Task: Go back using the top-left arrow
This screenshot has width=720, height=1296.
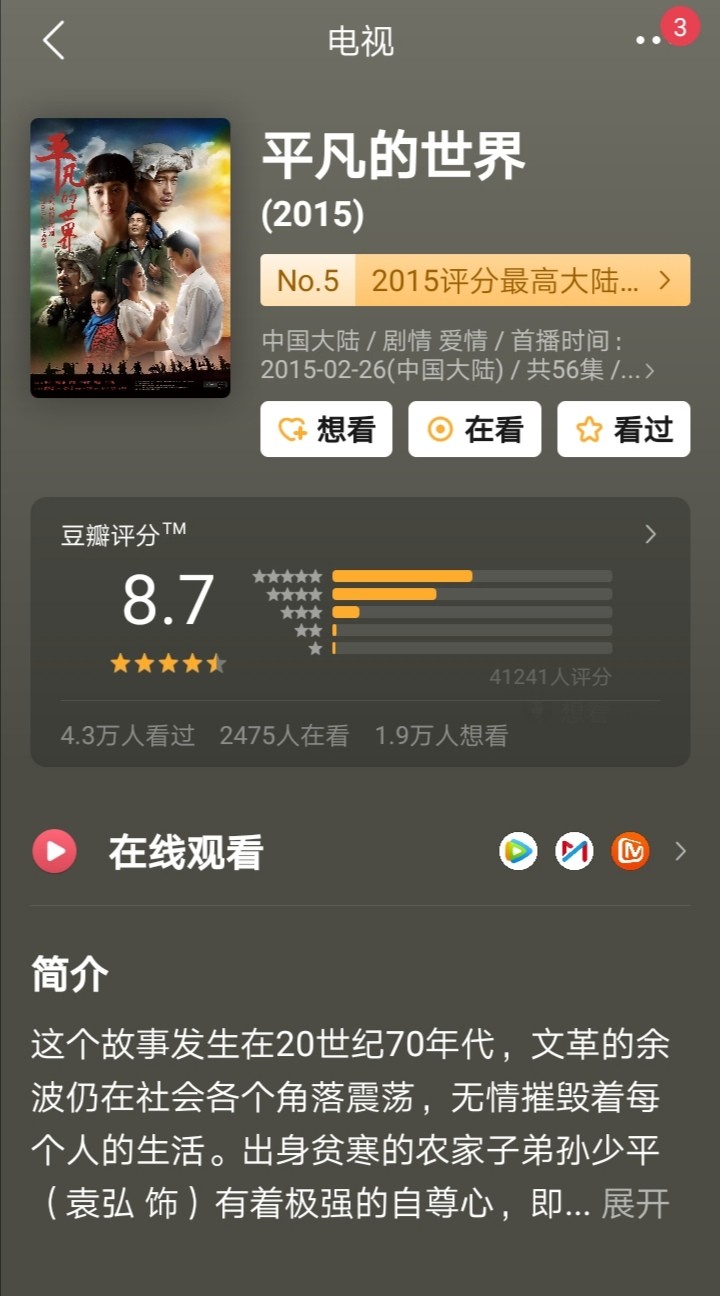Action: pos(54,41)
